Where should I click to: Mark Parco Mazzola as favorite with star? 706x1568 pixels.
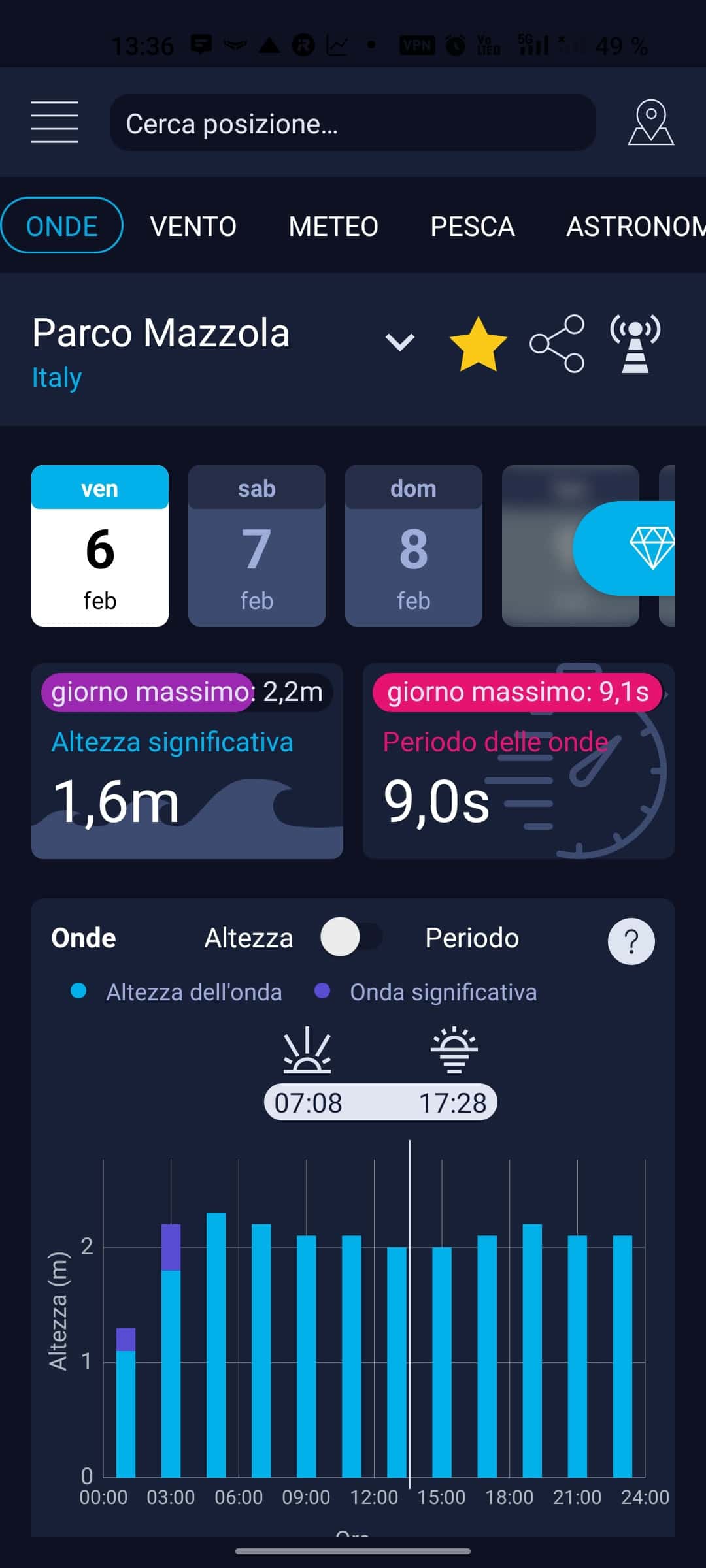tap(479, 343)
